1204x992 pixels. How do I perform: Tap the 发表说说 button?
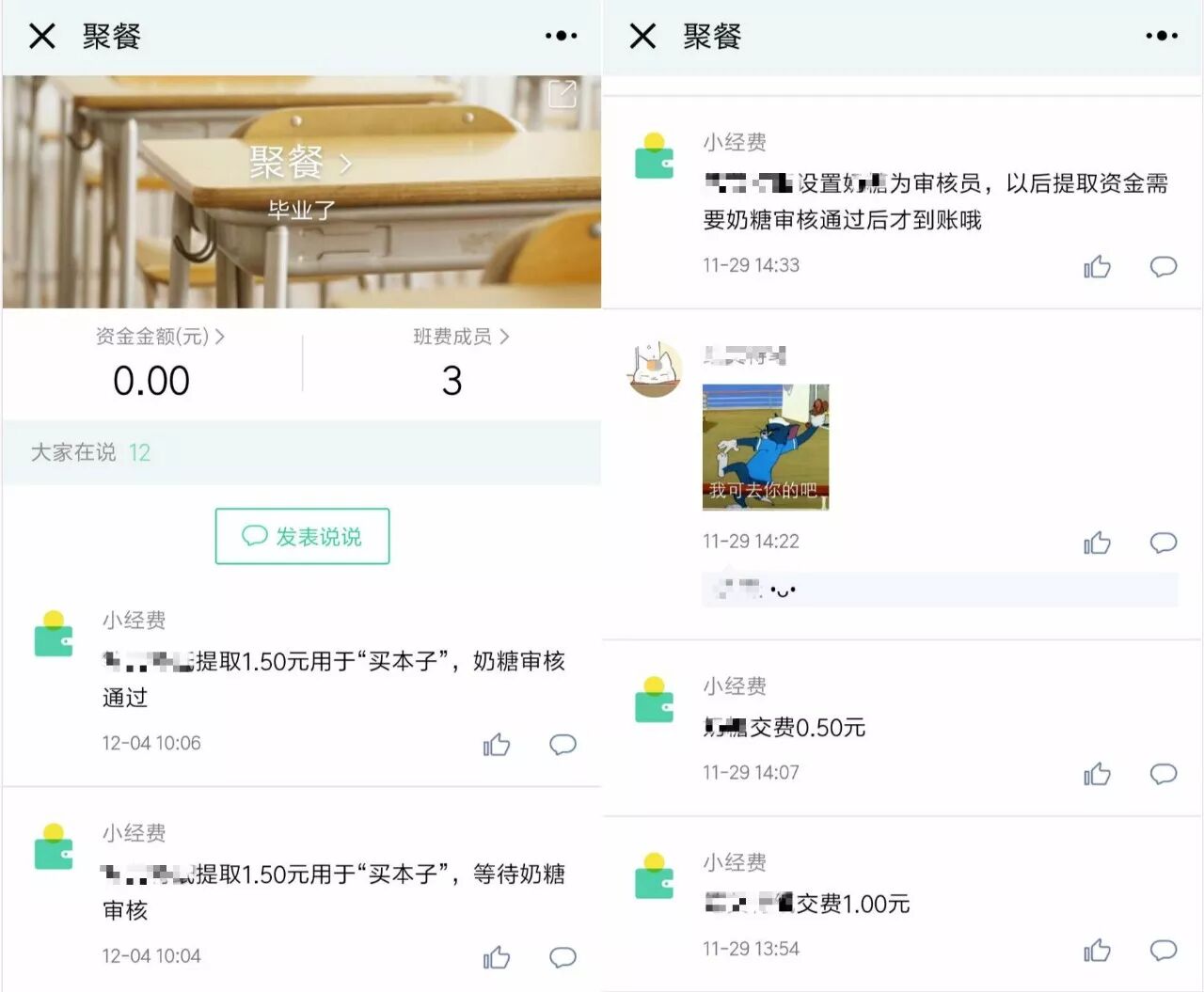tap(302, 536)
